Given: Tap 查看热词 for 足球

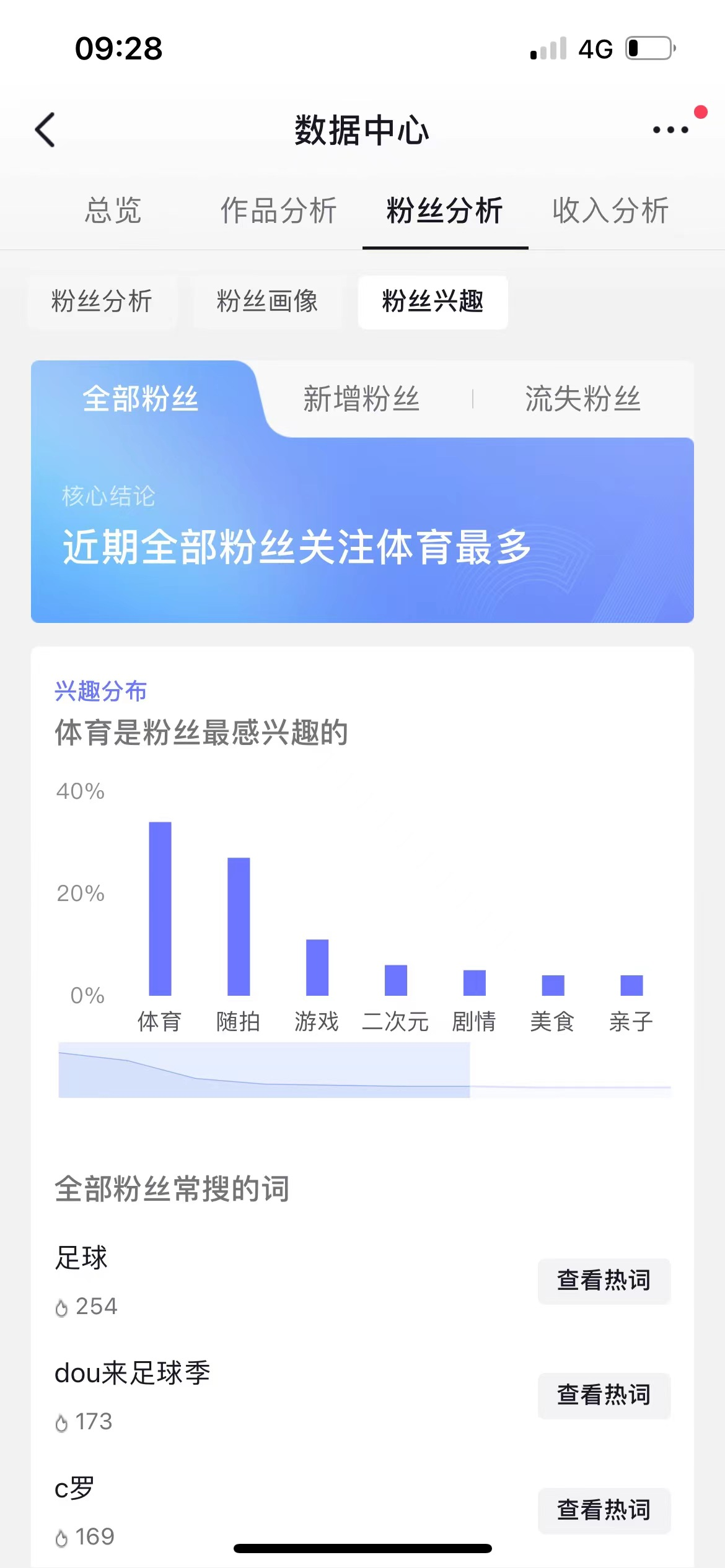Looking at the screenshot, I should 604,1281.
